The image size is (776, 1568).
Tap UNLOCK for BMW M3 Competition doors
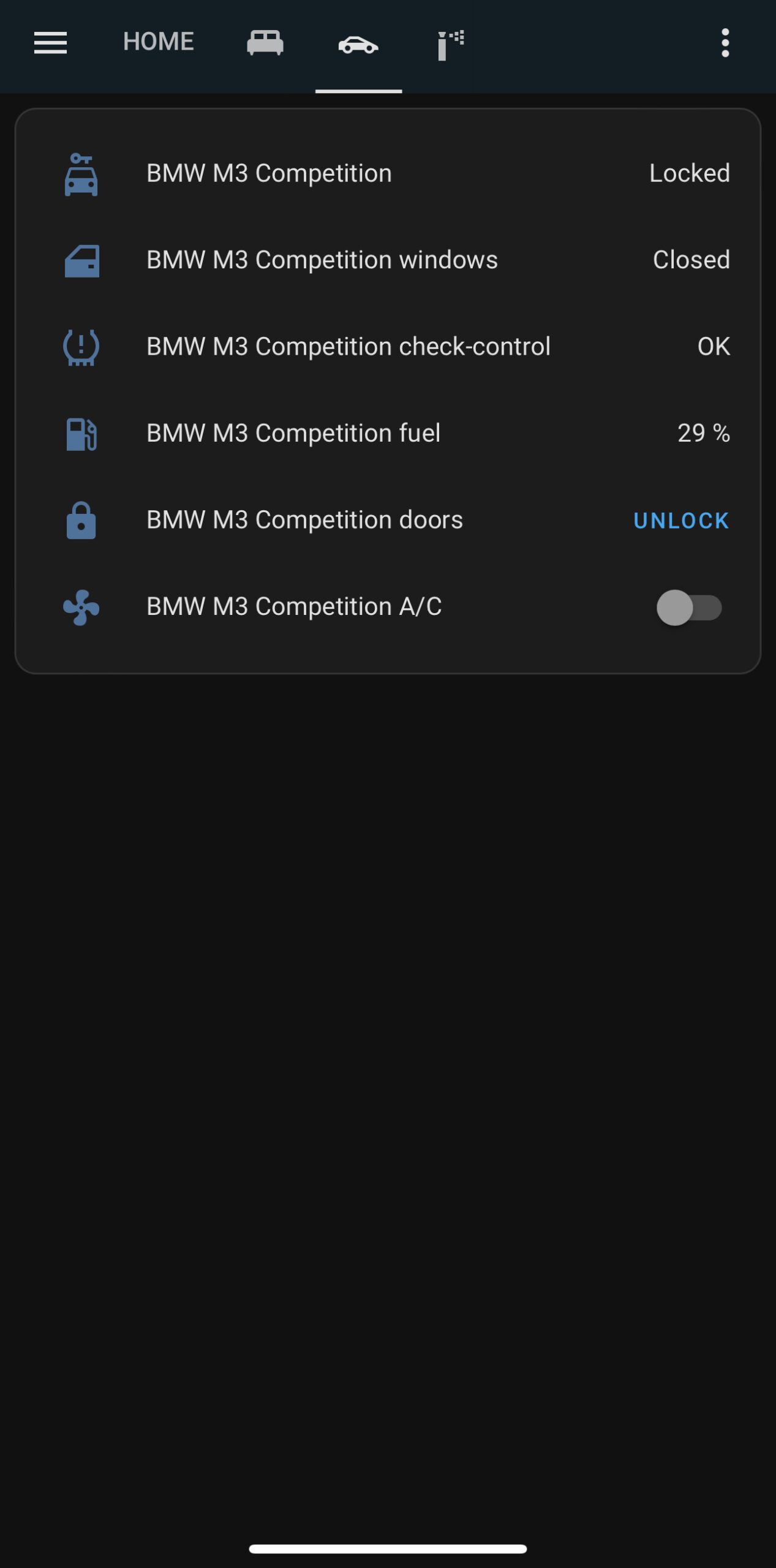point(681,521)
